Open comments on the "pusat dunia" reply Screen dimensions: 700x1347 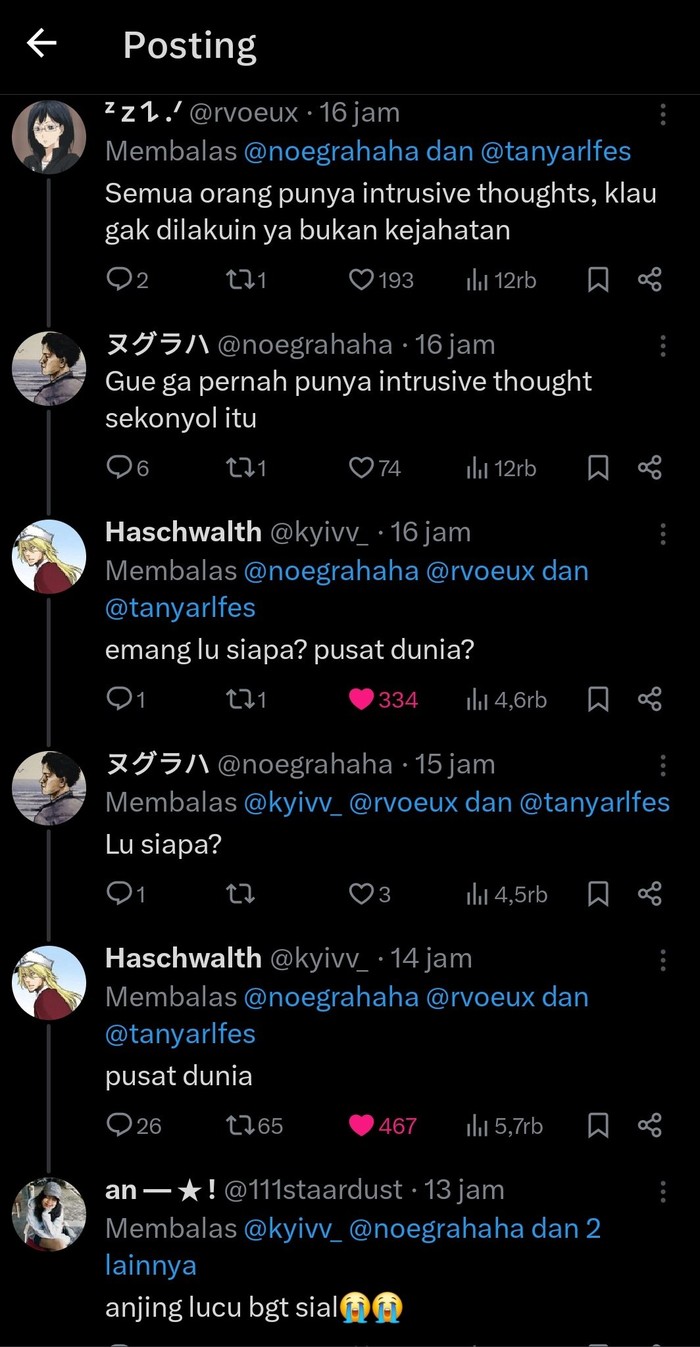119,1125
